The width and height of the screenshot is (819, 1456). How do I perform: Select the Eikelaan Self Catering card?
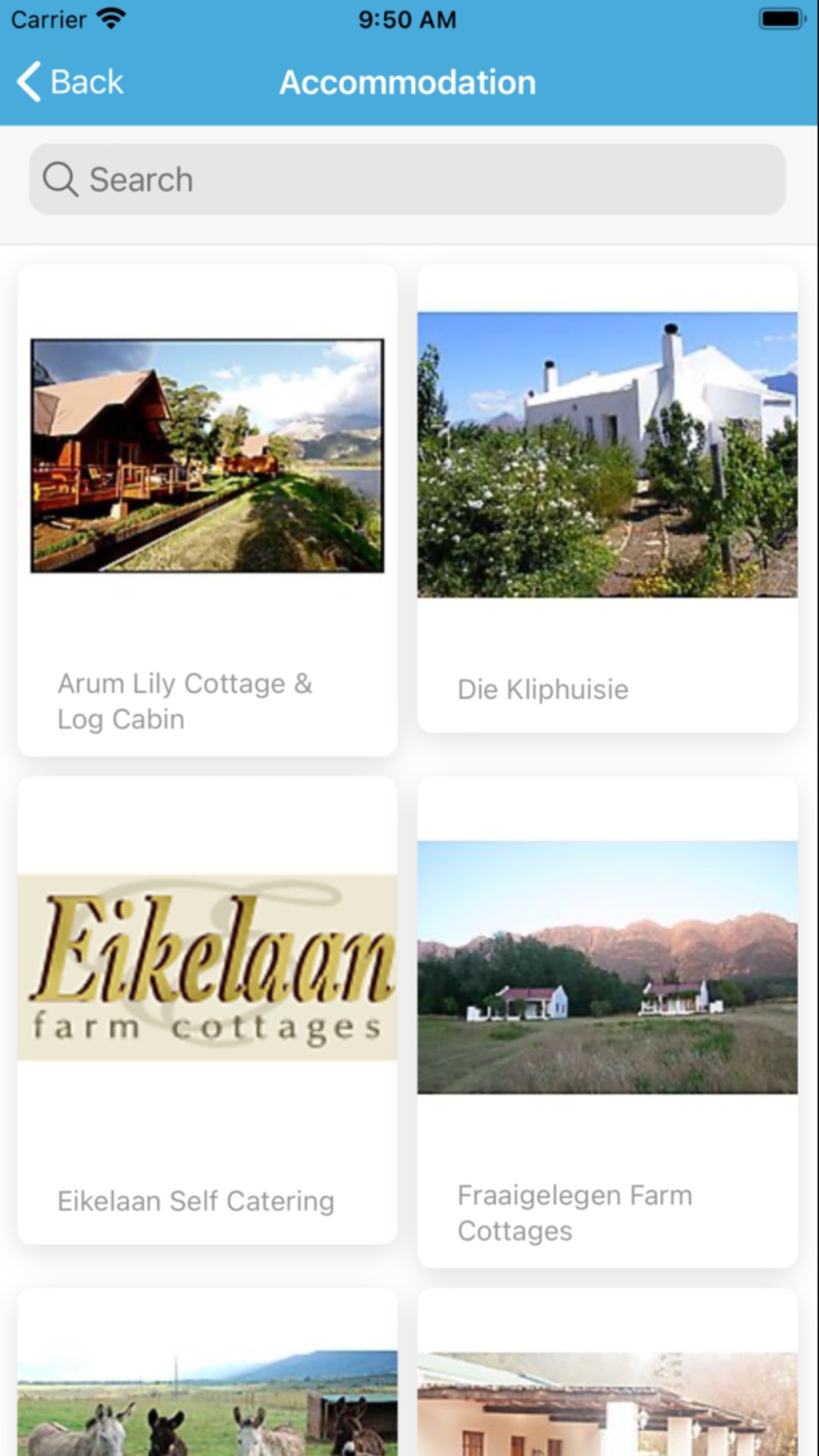point(207,1010)
